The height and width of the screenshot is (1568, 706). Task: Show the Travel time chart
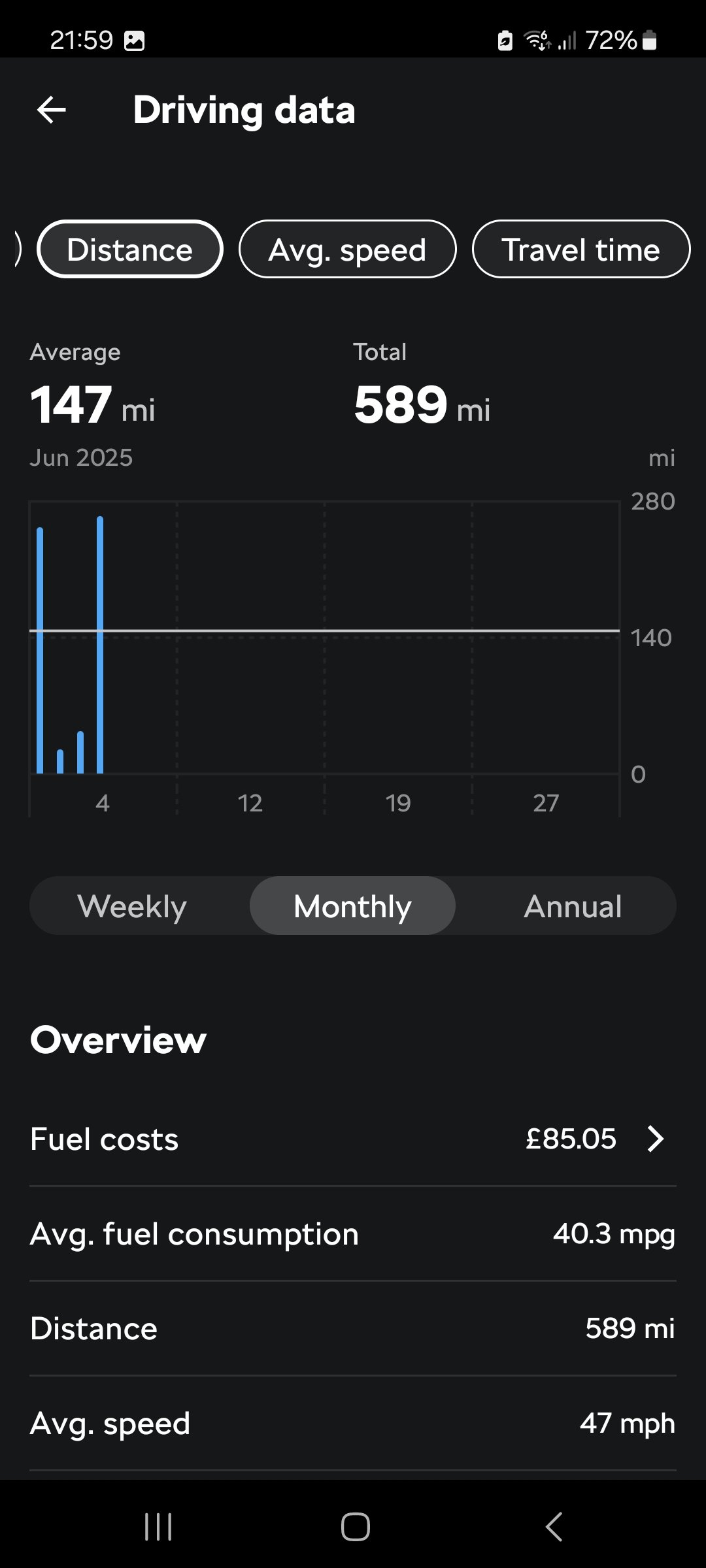[581, 250]
